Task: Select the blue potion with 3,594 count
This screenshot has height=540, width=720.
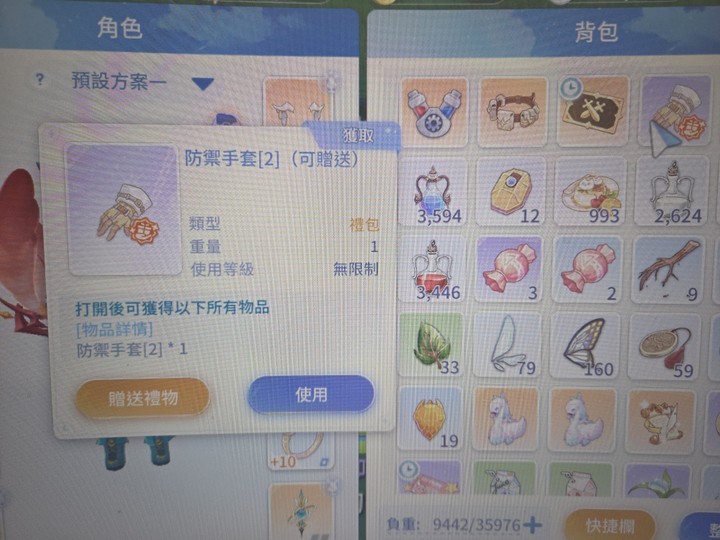Action: [436, 192]
